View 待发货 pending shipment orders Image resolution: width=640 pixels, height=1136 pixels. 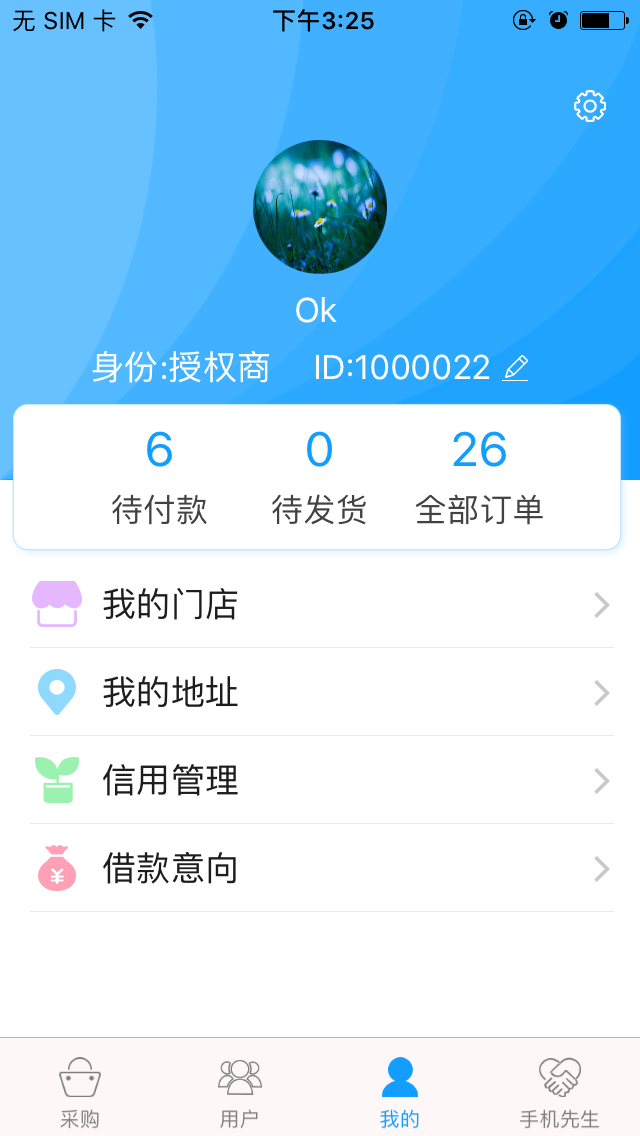point(319,477)
